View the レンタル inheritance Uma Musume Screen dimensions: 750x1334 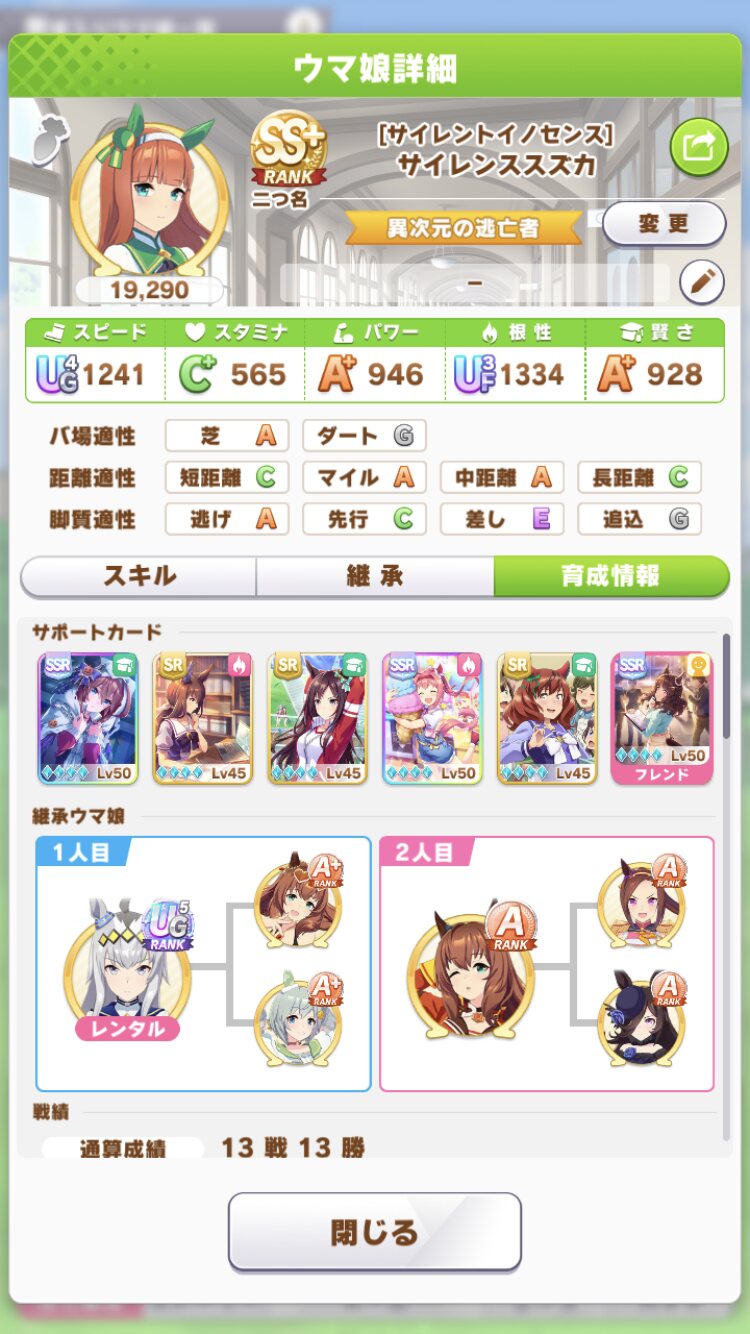[x=127, y=970]
